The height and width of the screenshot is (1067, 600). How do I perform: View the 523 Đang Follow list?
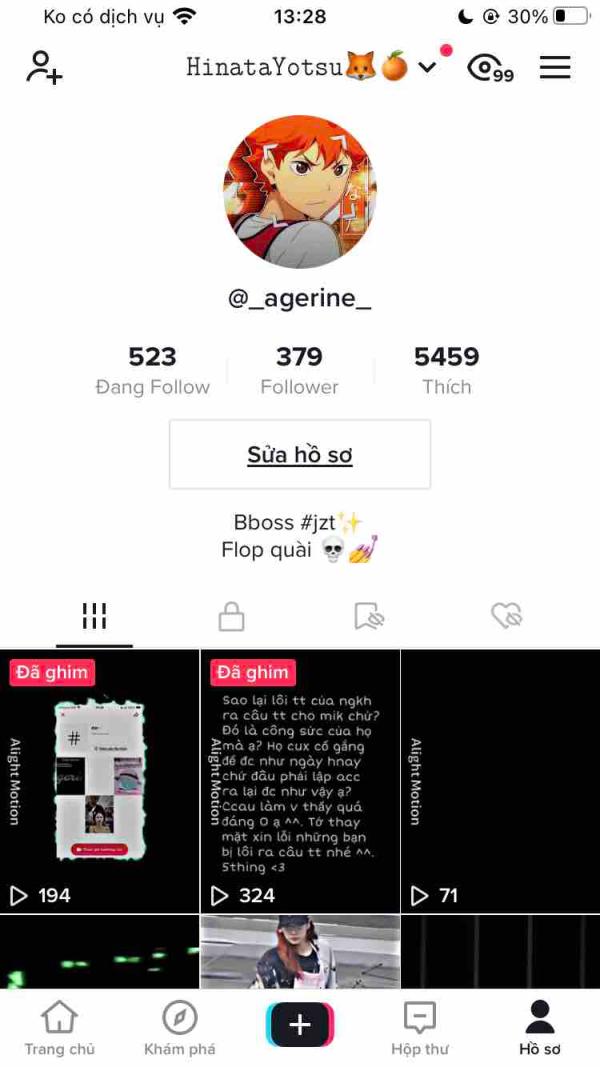click(152, 370)
